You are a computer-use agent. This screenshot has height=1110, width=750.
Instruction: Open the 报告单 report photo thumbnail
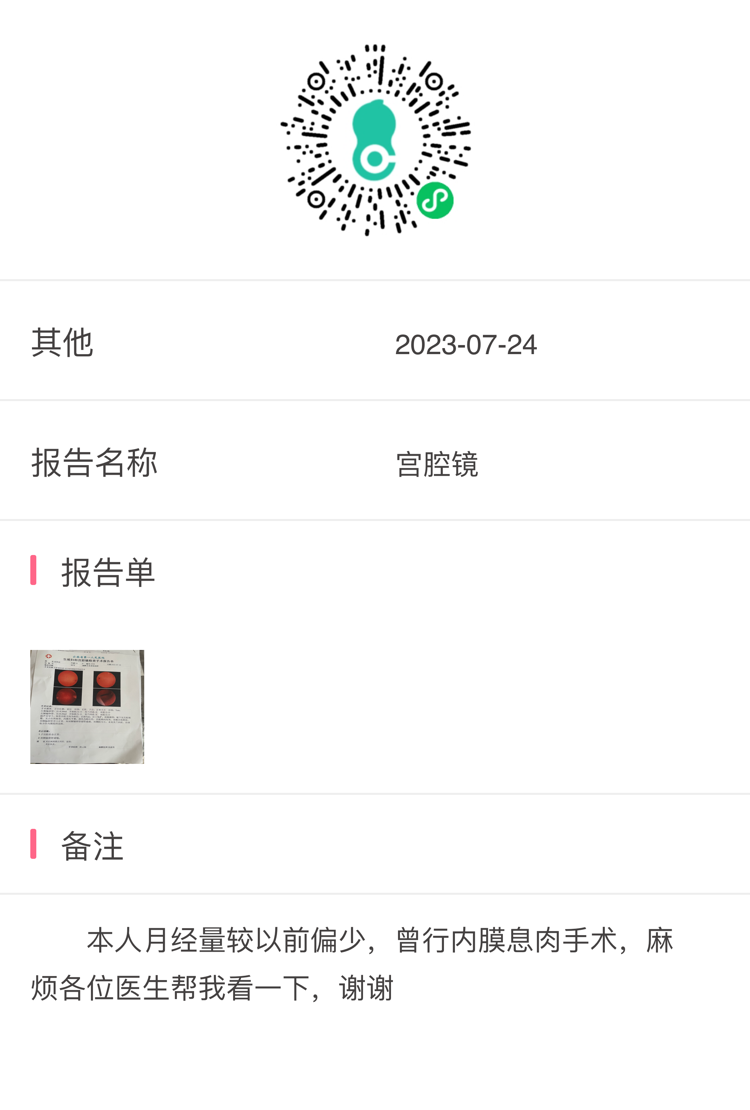[87, 707]
